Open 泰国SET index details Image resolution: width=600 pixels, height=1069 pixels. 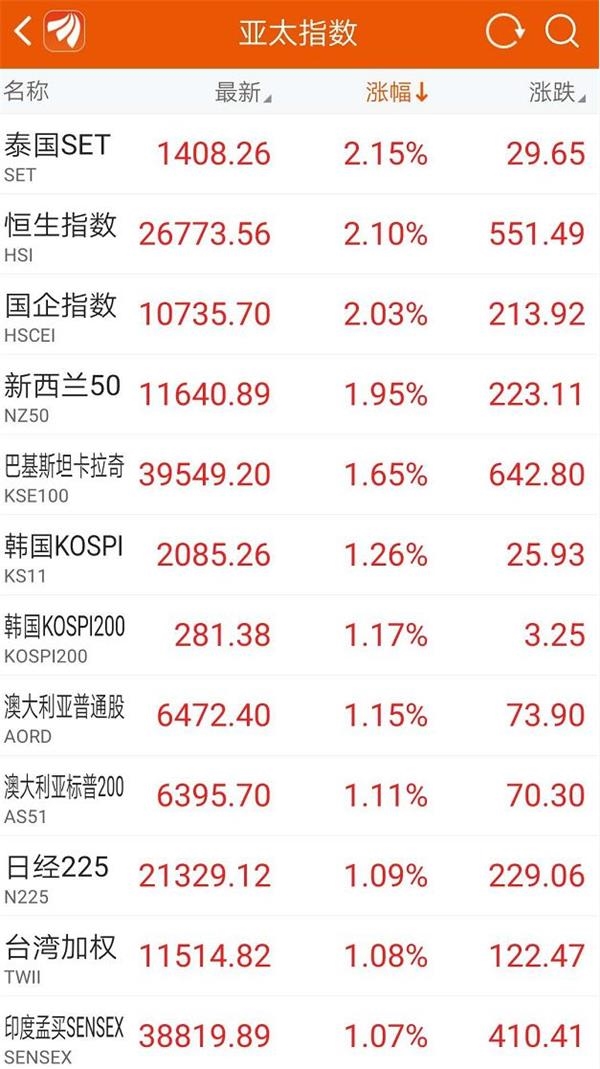click(300, 155)
